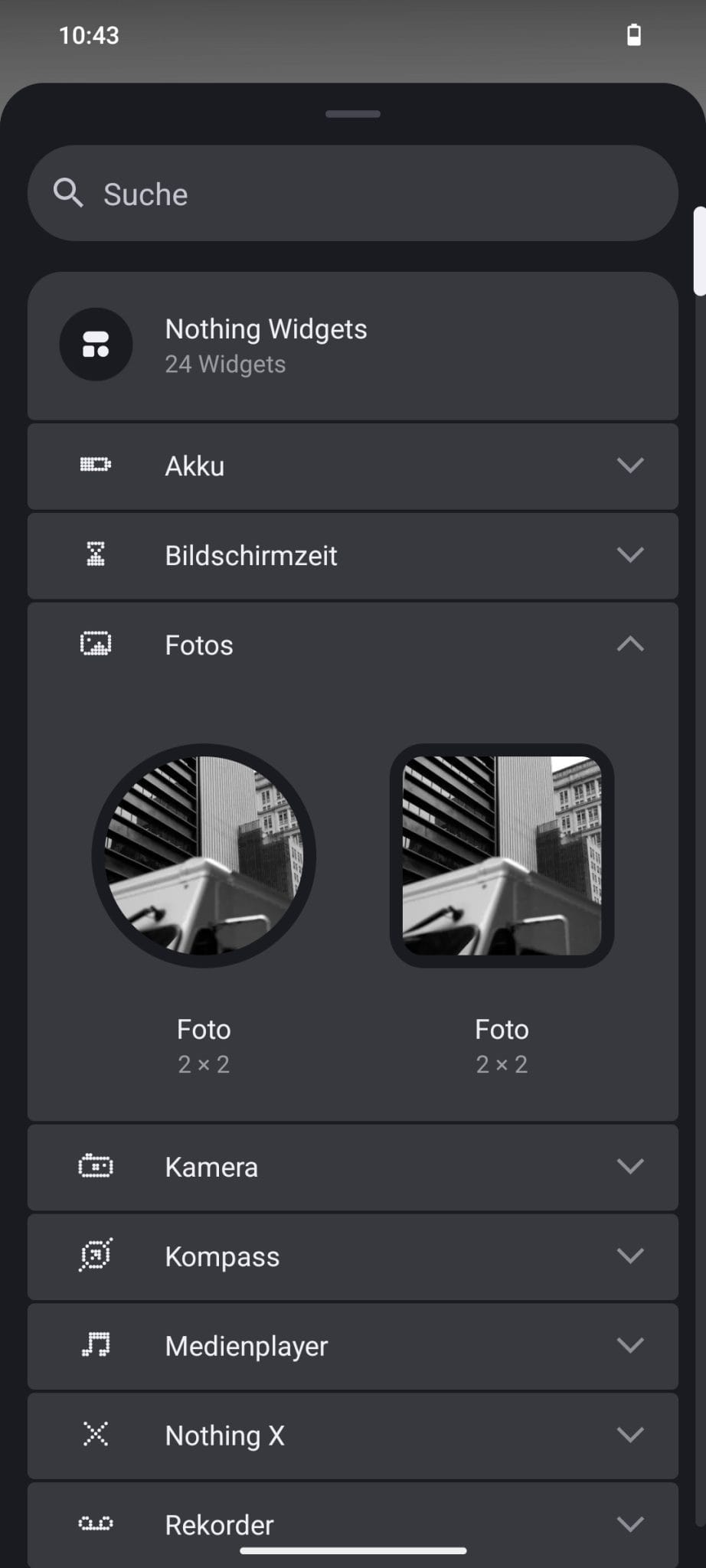
Task: Collapse the Nothing Widgets header
Action: click(x=352, y=345)
